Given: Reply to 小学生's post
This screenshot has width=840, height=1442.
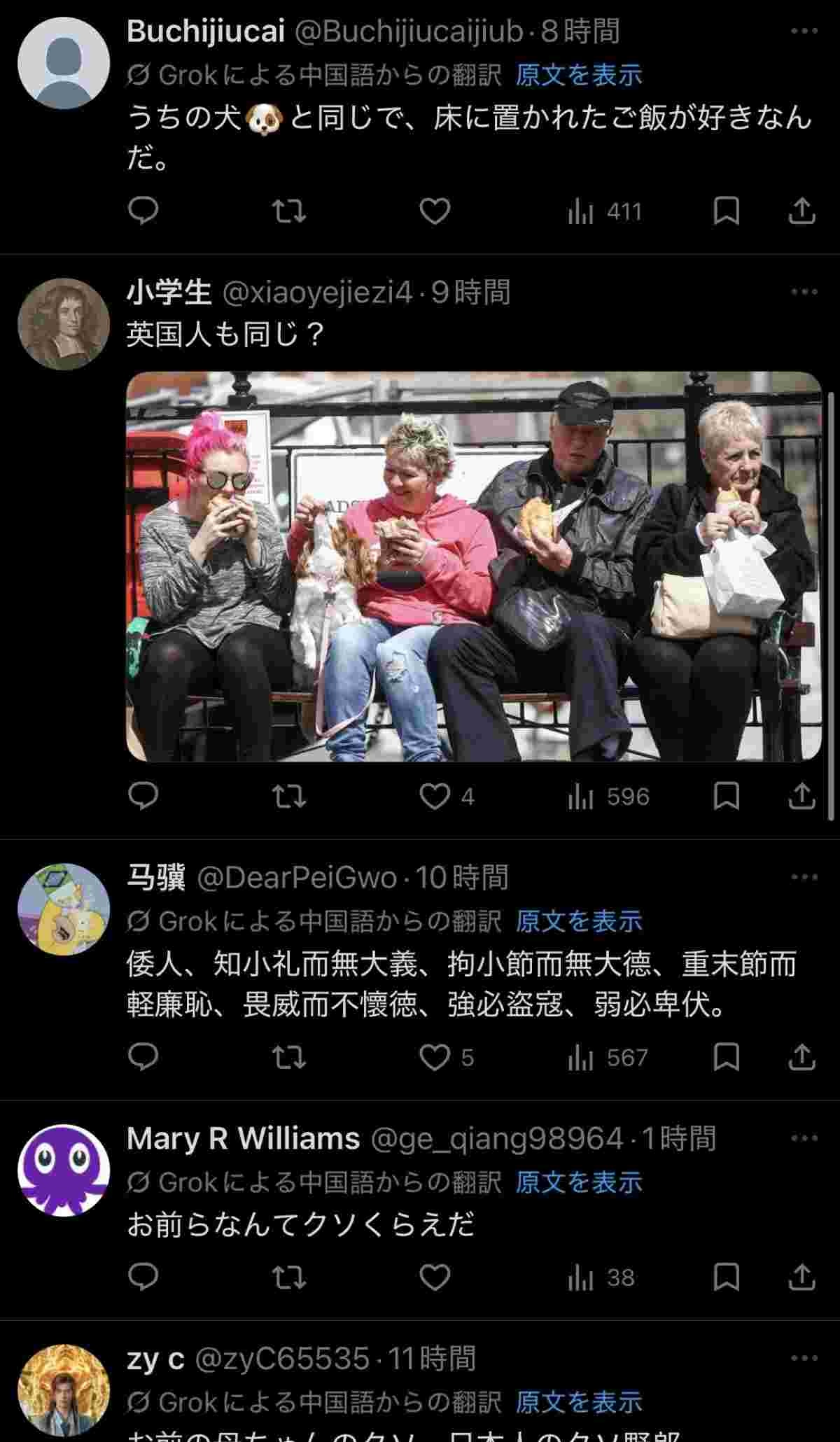Looking at the screenshot, I should point(143,796).
